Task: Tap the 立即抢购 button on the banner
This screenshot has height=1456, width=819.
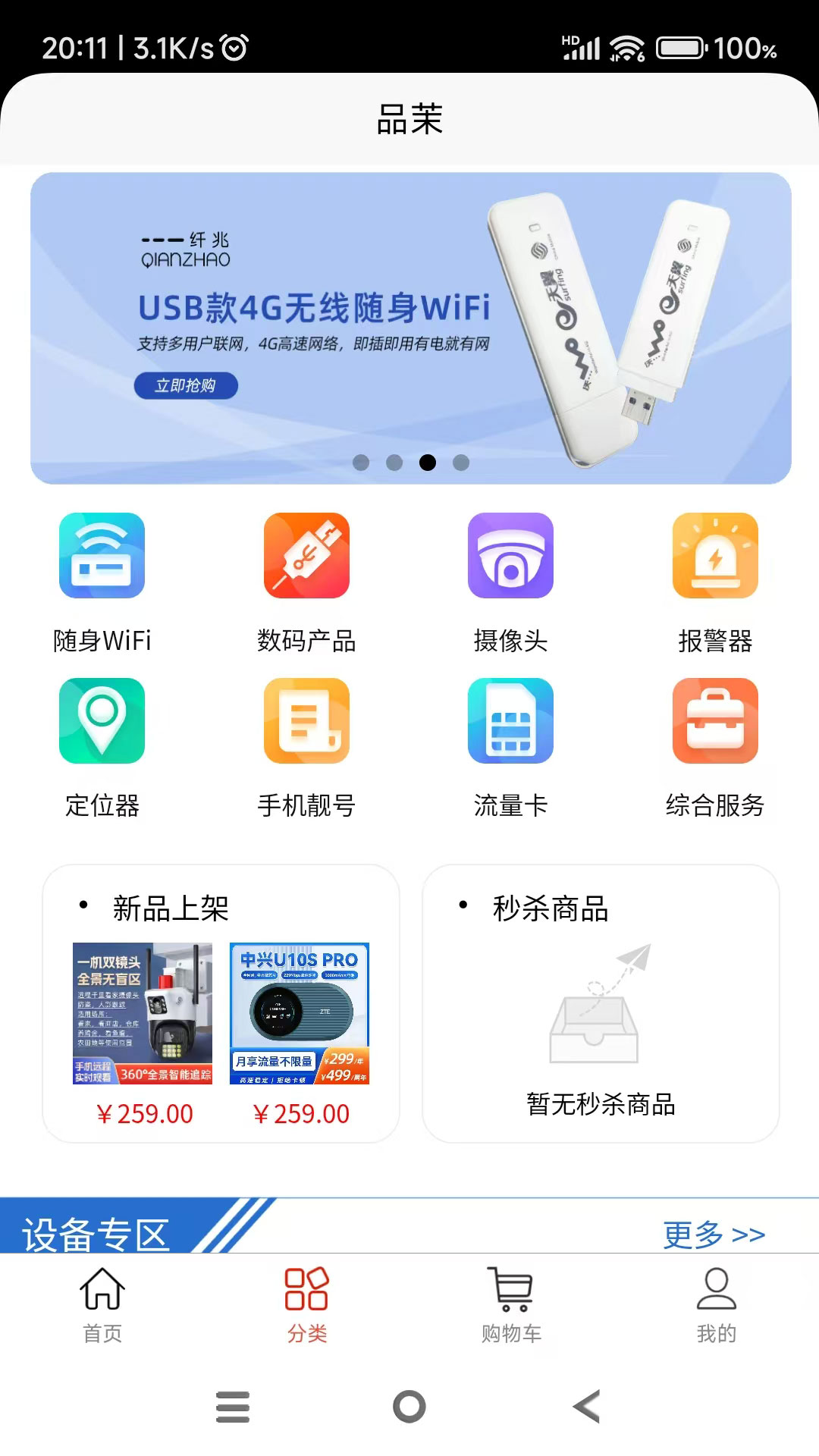Action: pos(186,385)
